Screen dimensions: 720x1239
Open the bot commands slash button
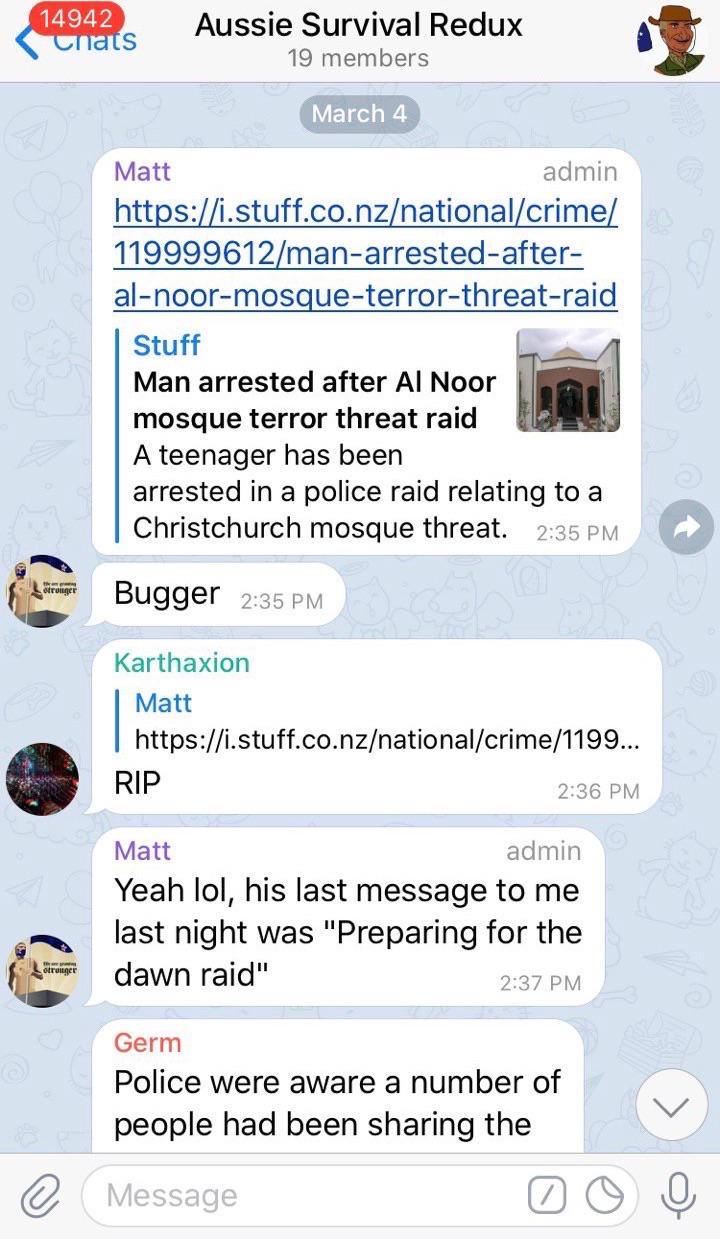pos(547,1195)
